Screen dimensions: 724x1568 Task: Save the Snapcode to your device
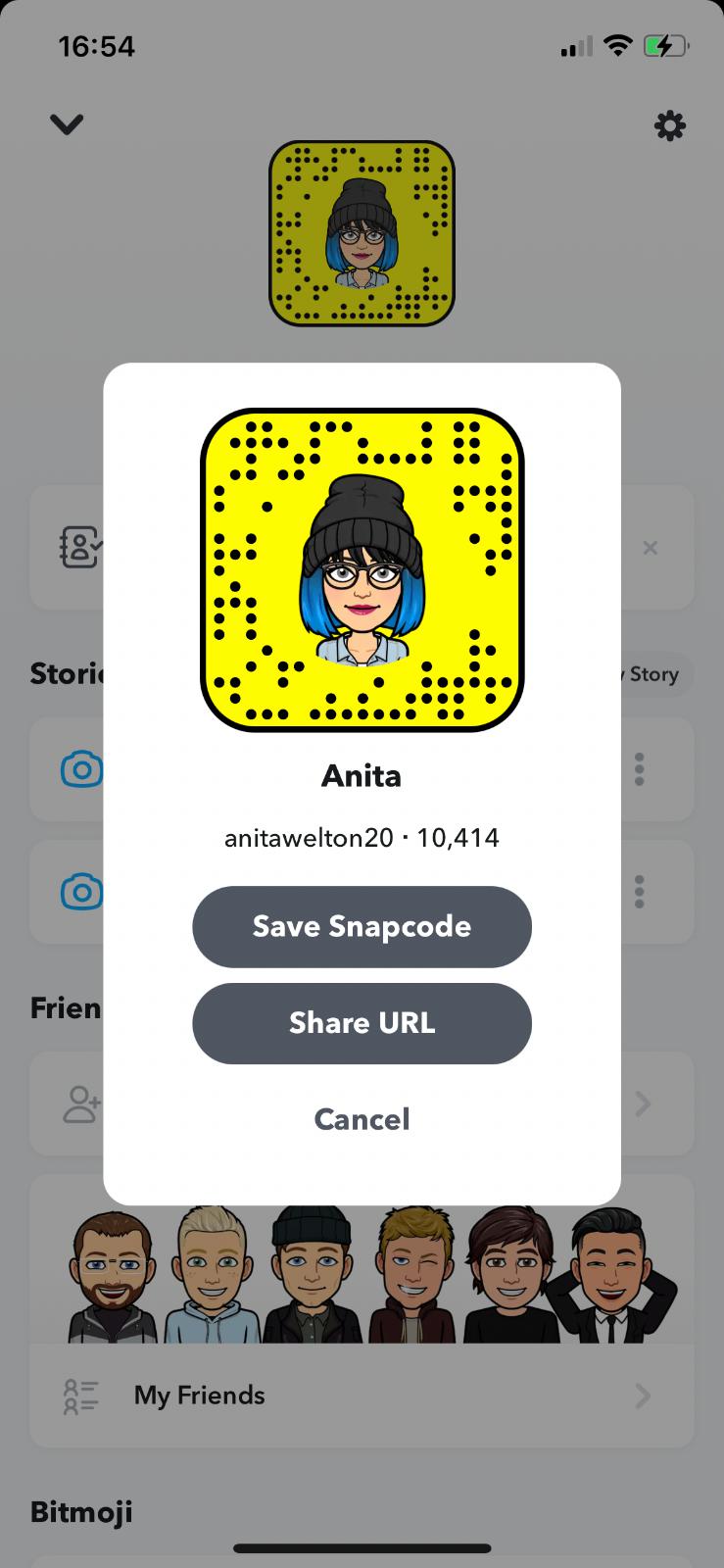(362, 926)
